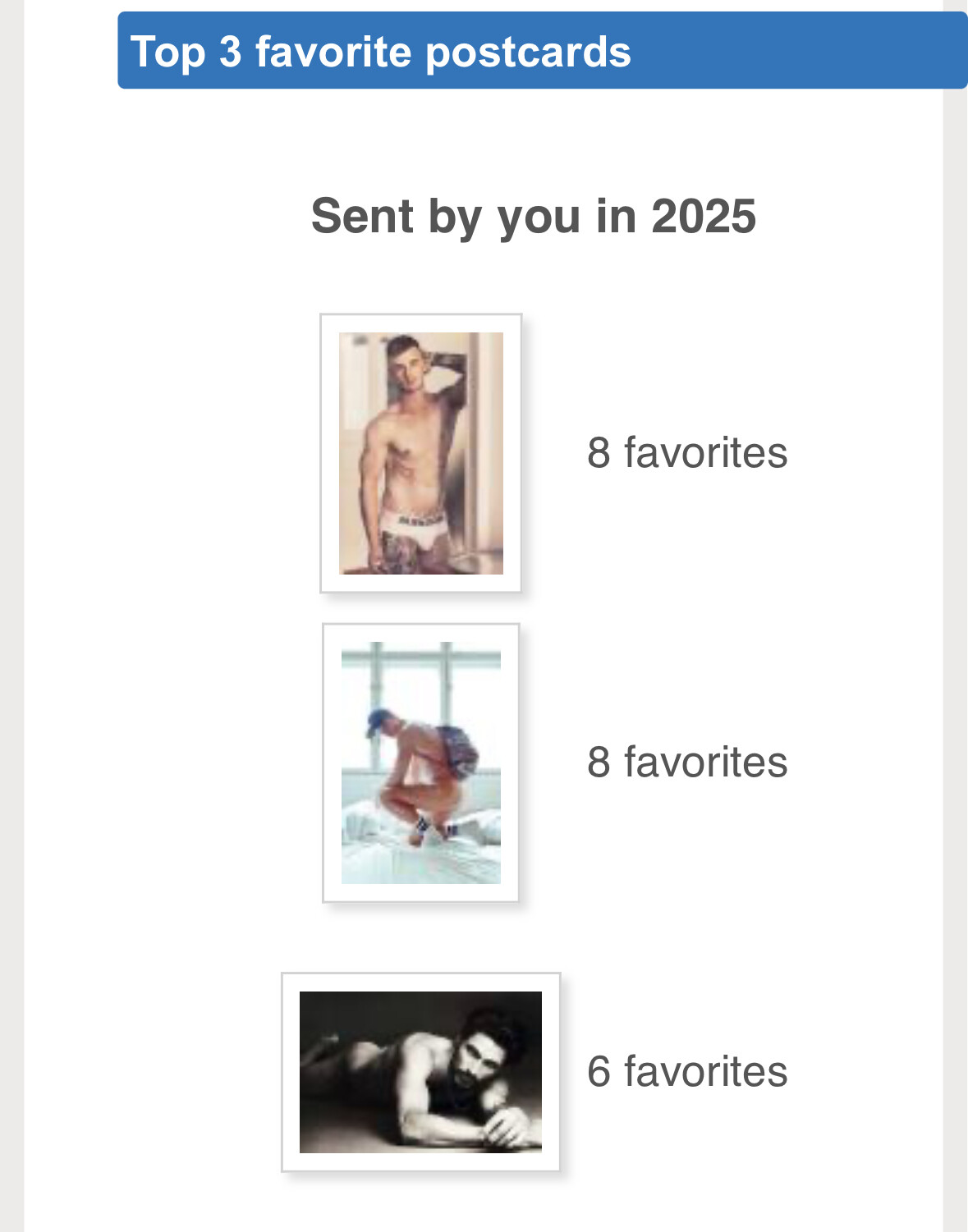Open the first postcard with 8 favorites

click(x=420, y=453)
